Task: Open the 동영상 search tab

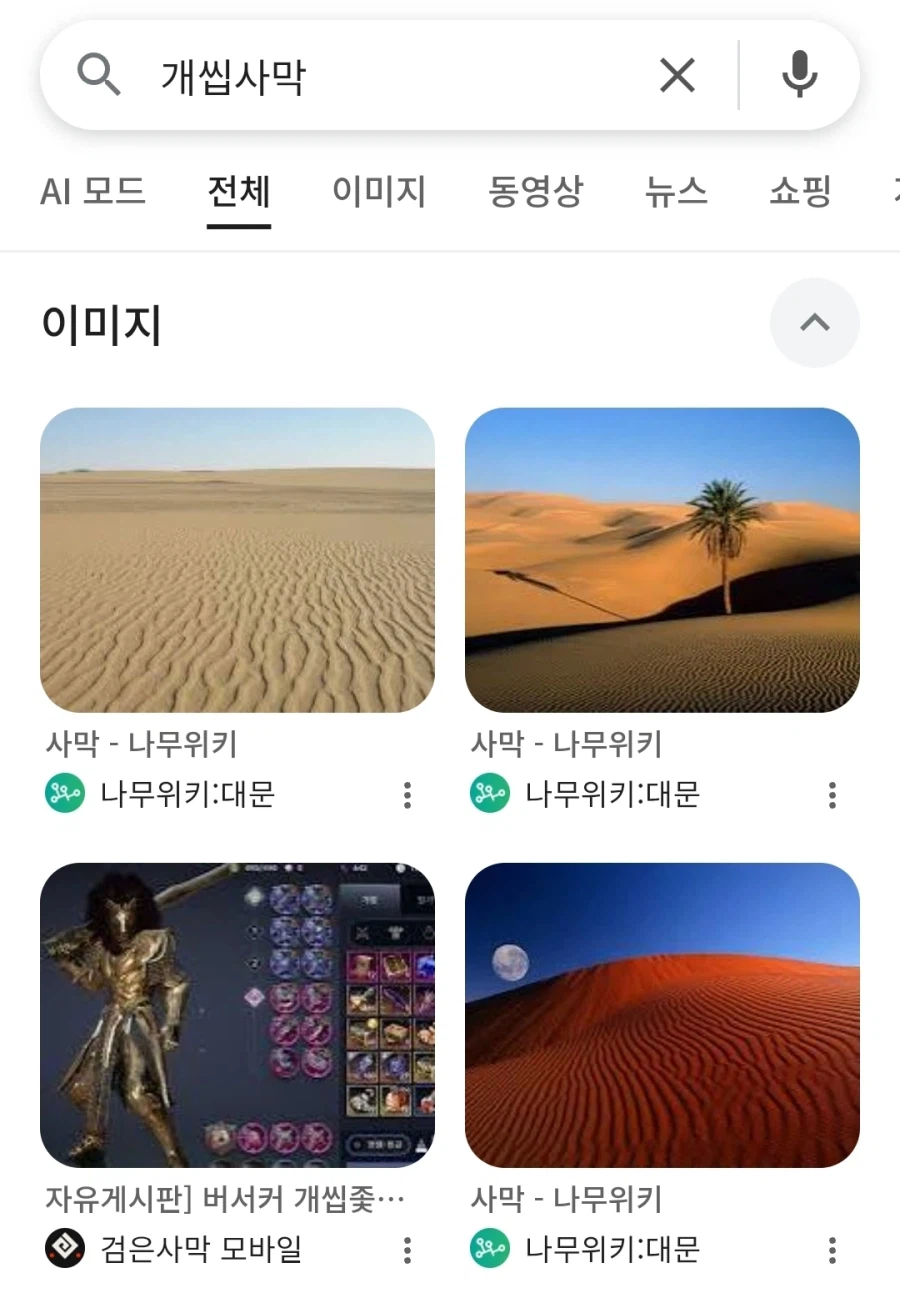Action: (x=536, y=192)
